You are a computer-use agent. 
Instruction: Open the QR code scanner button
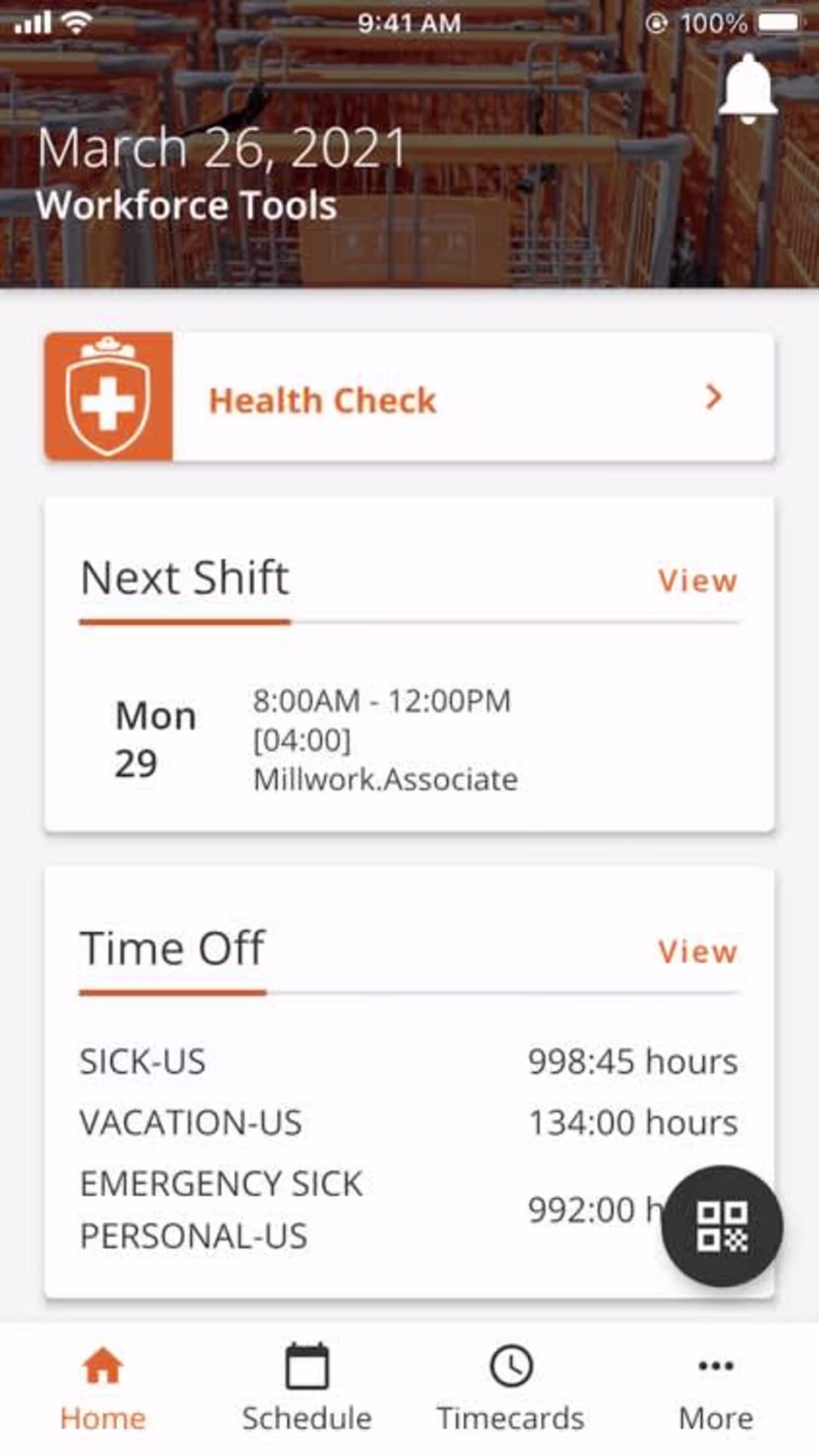coord(722,1227)
